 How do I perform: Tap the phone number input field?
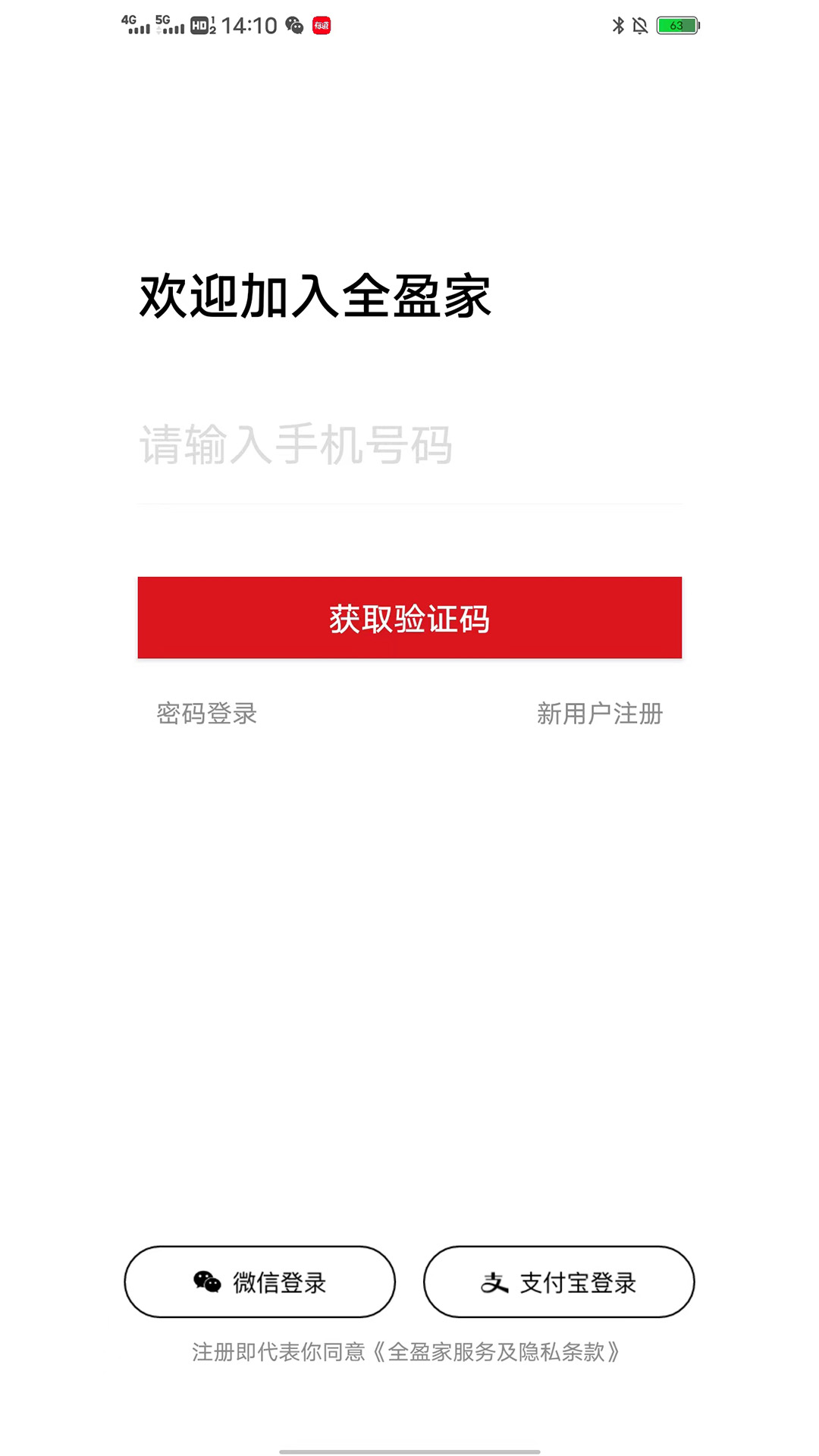tap(409, 445)
